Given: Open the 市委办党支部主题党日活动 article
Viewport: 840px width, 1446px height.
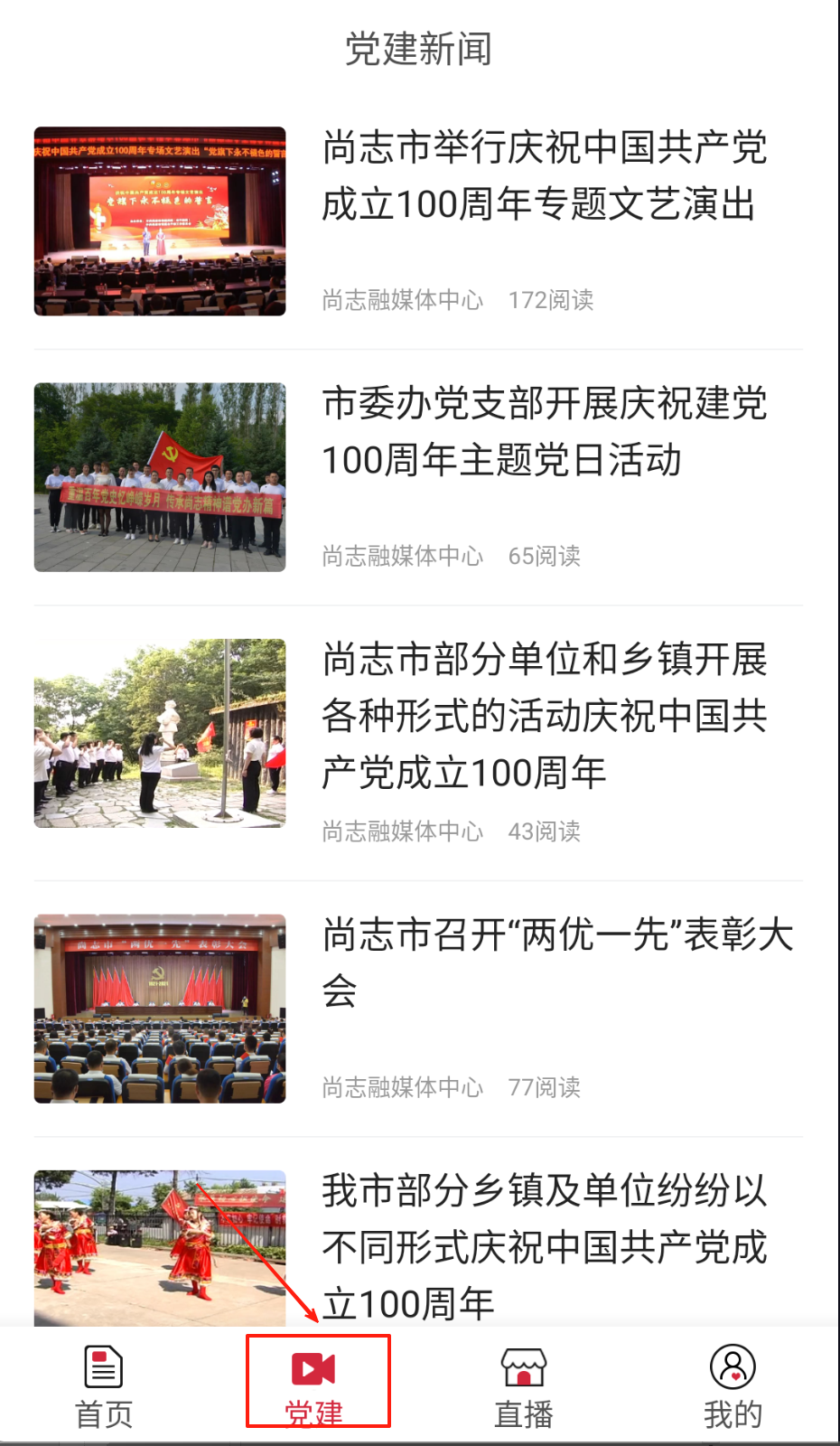Looking at the screenshot, I should (x=544, y=432).
